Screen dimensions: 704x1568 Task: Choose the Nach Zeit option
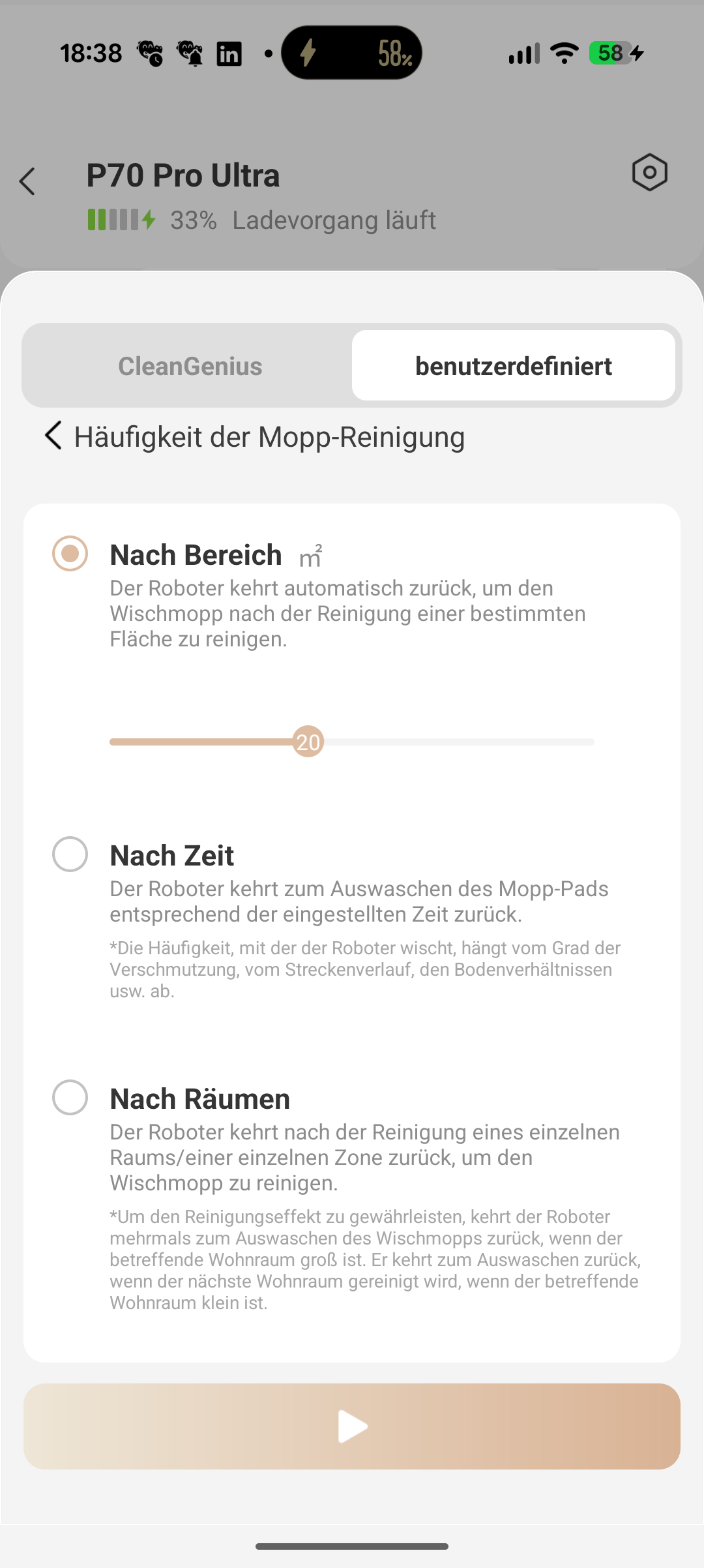(70, 854)
